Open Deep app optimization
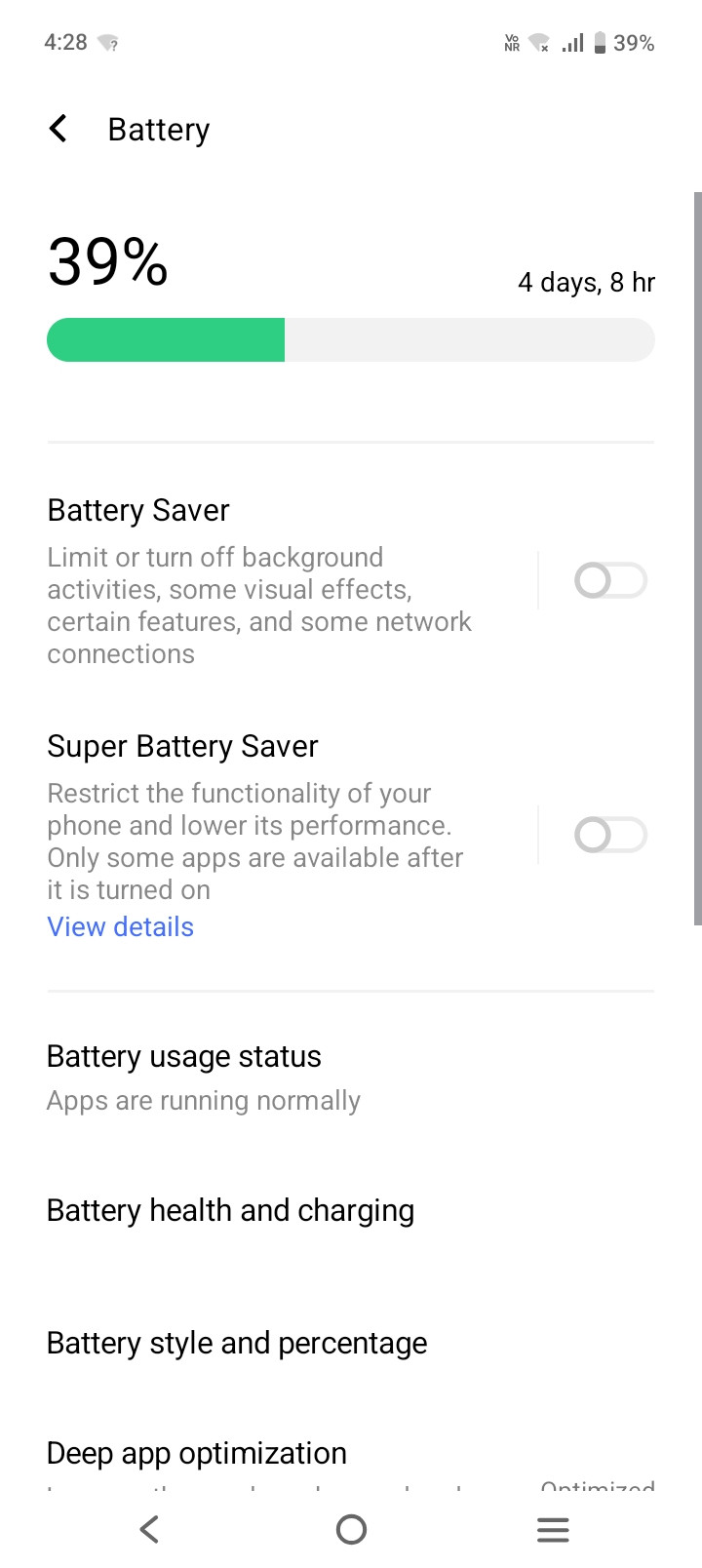 (197, 1453)
